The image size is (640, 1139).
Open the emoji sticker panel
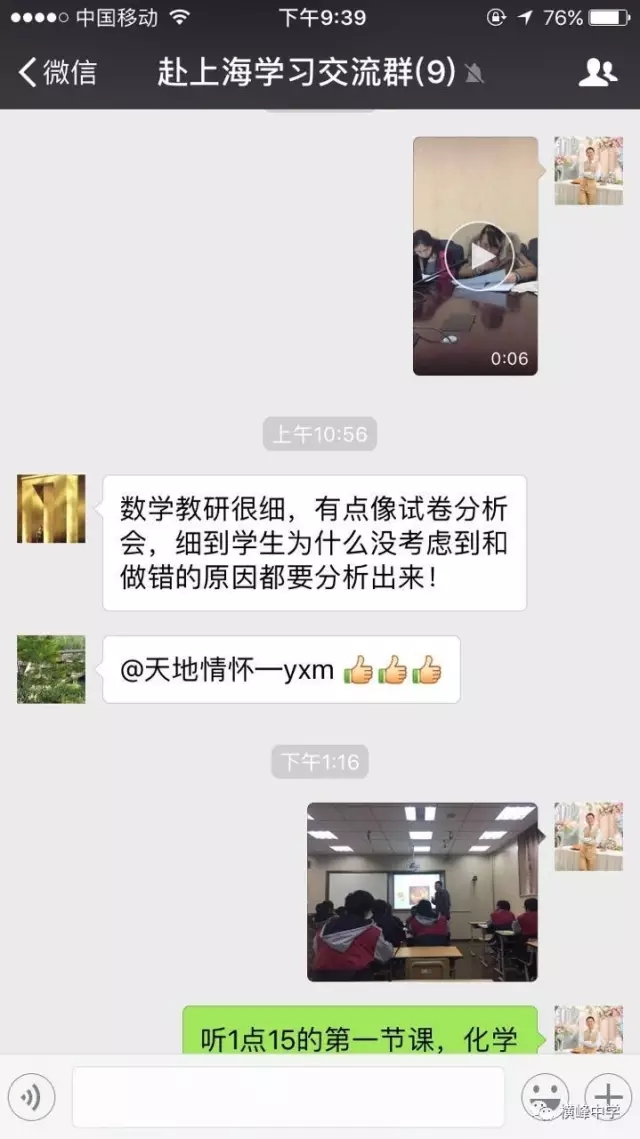546,1098
